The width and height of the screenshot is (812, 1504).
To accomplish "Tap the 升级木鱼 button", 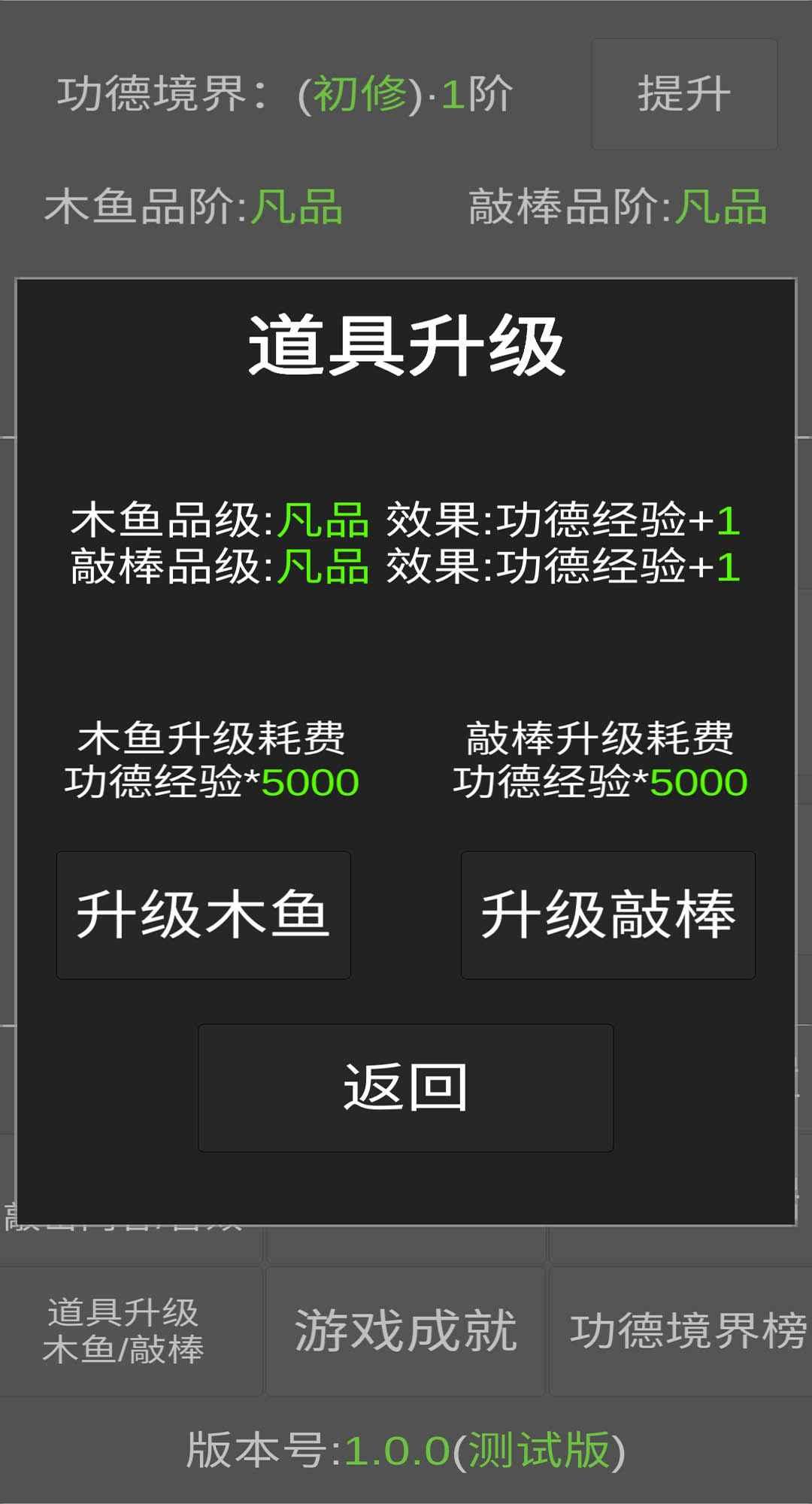I will [x=203, y=914].
